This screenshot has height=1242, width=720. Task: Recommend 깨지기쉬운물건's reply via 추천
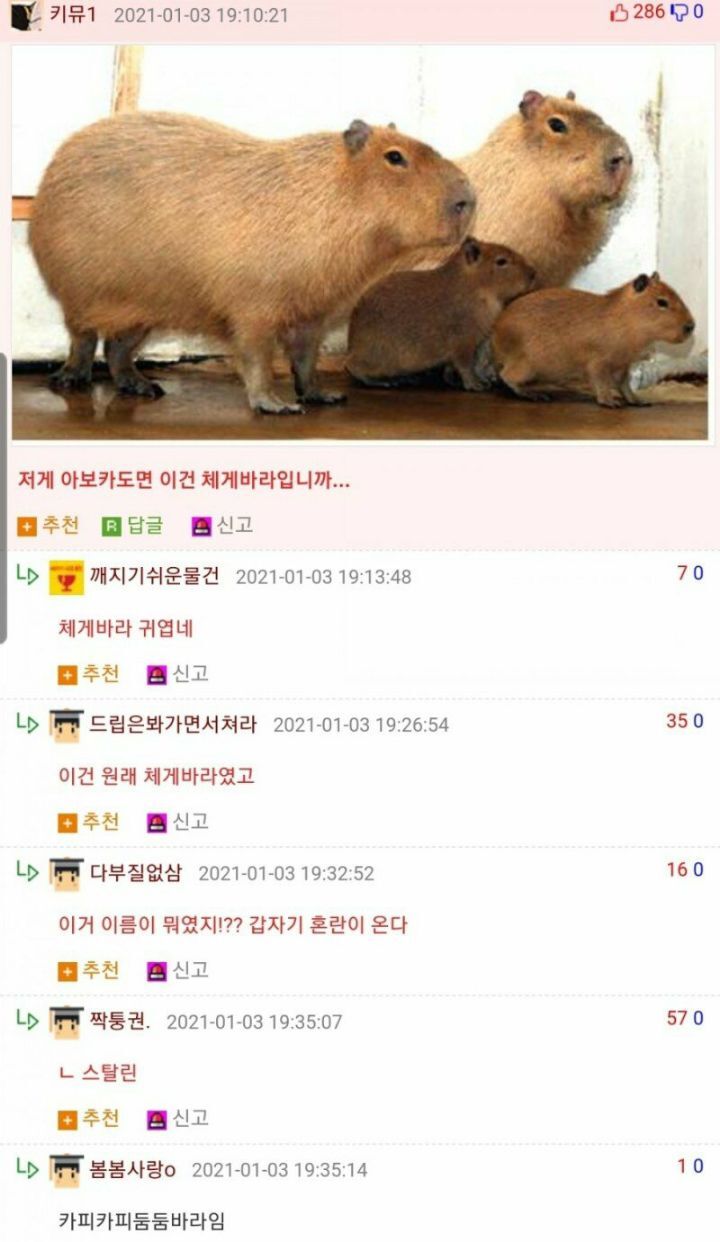(88, 674)
